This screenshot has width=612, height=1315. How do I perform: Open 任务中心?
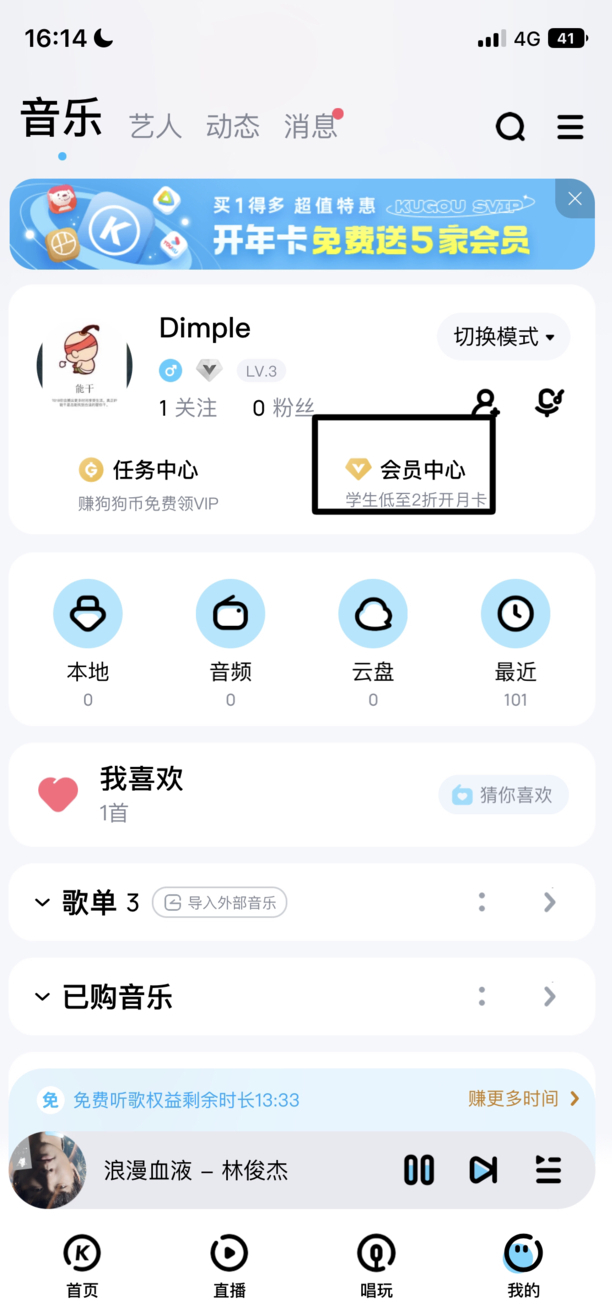tap(140, 470)
